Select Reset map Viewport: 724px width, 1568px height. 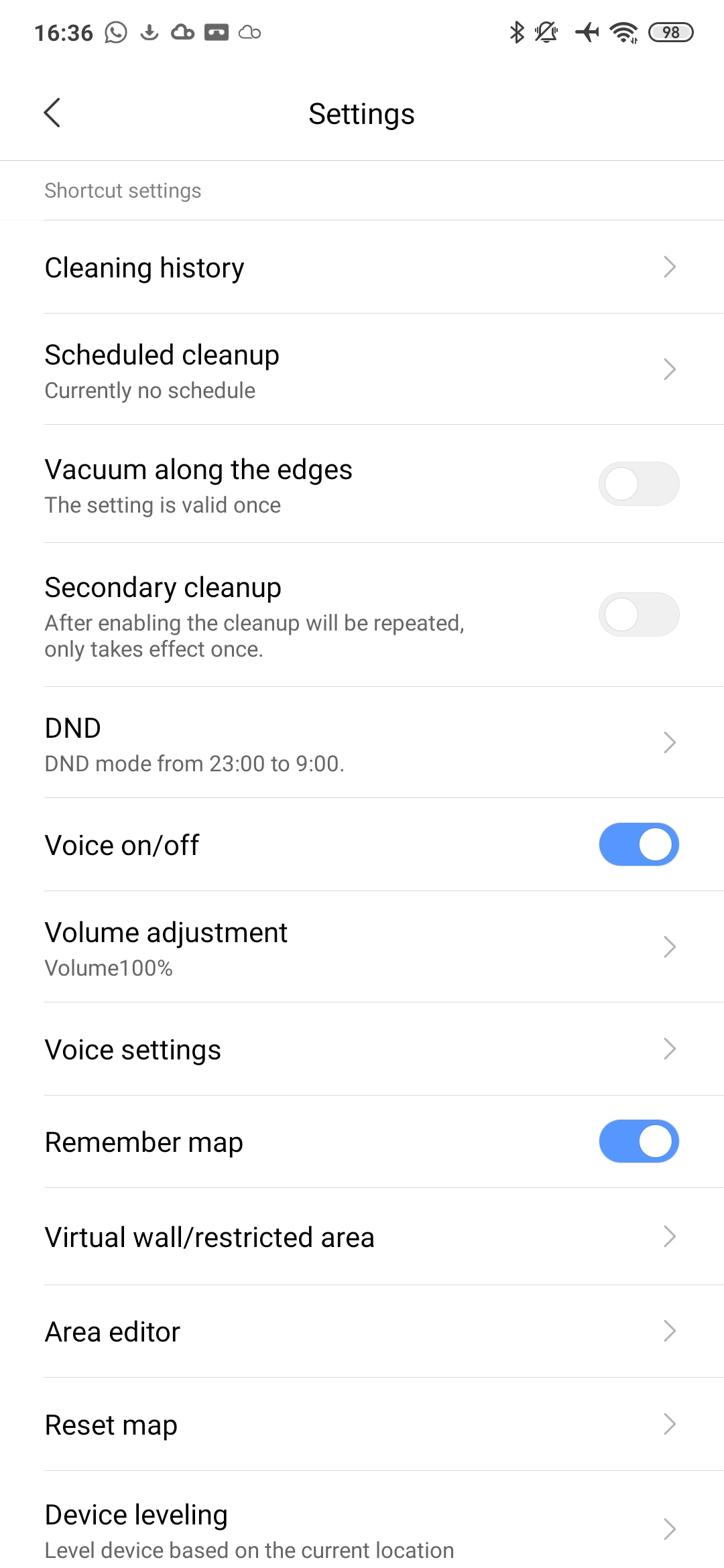[x=362, y=1425]
